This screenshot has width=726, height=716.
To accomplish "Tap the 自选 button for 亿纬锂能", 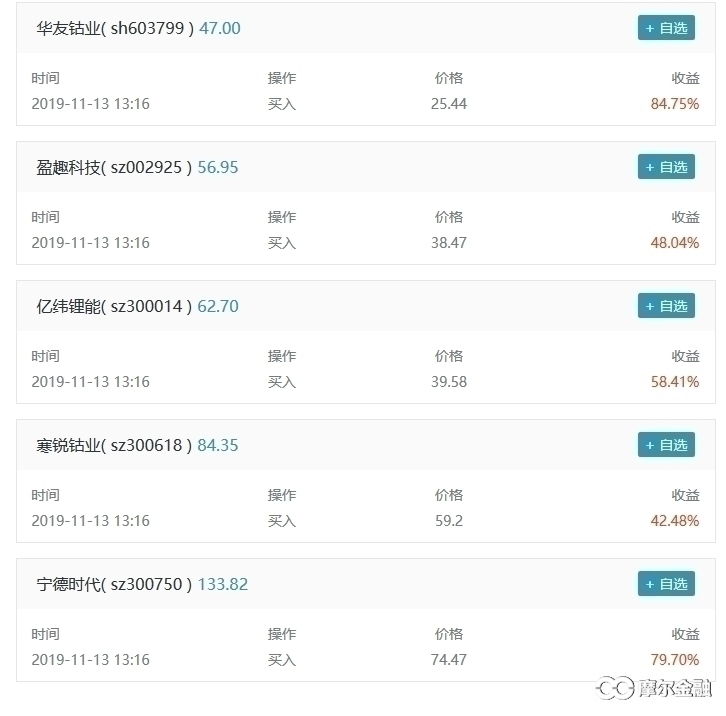I will [666, 306].
